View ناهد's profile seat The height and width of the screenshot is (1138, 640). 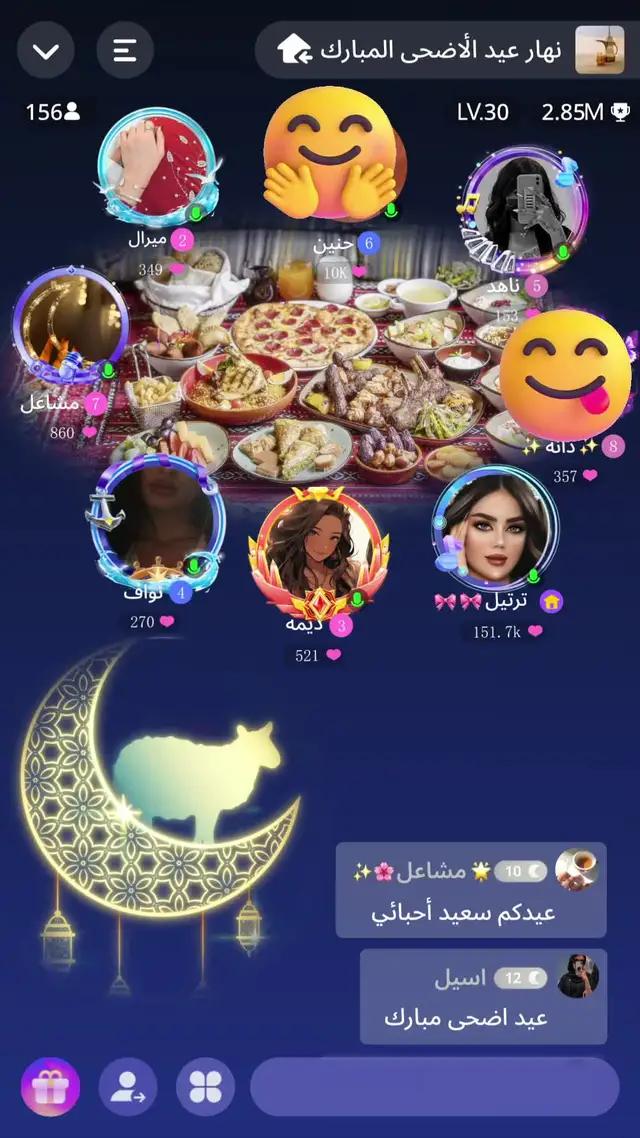pos(524,209)
